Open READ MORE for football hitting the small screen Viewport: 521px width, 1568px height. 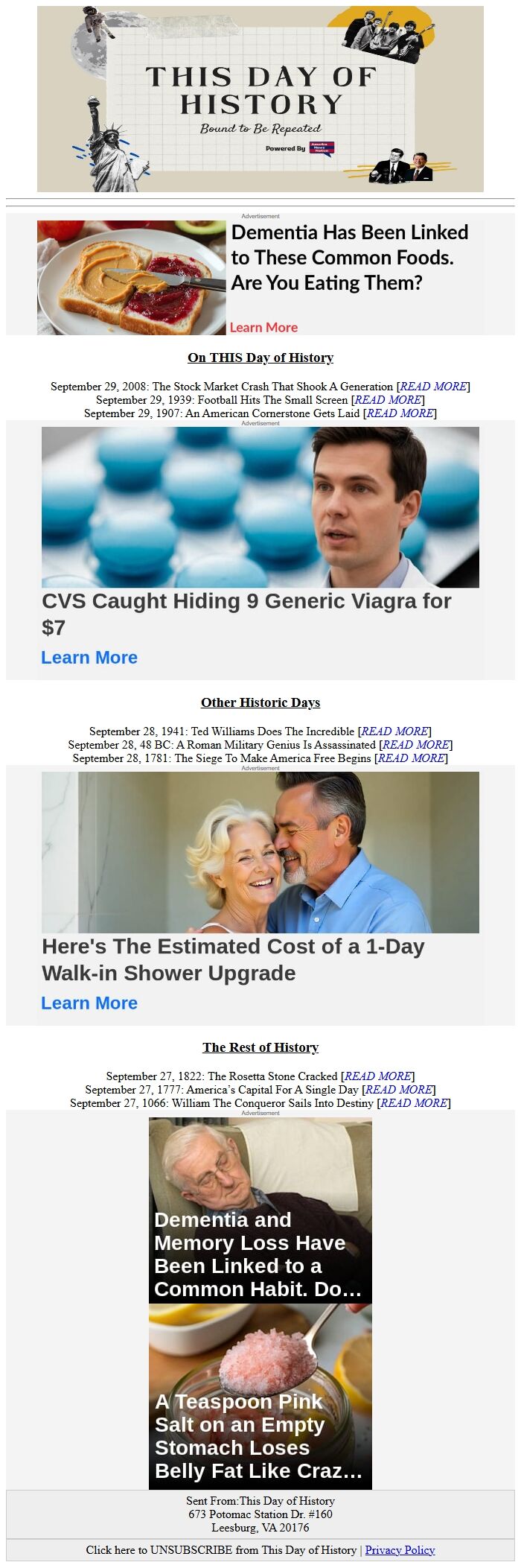point(388,400)
